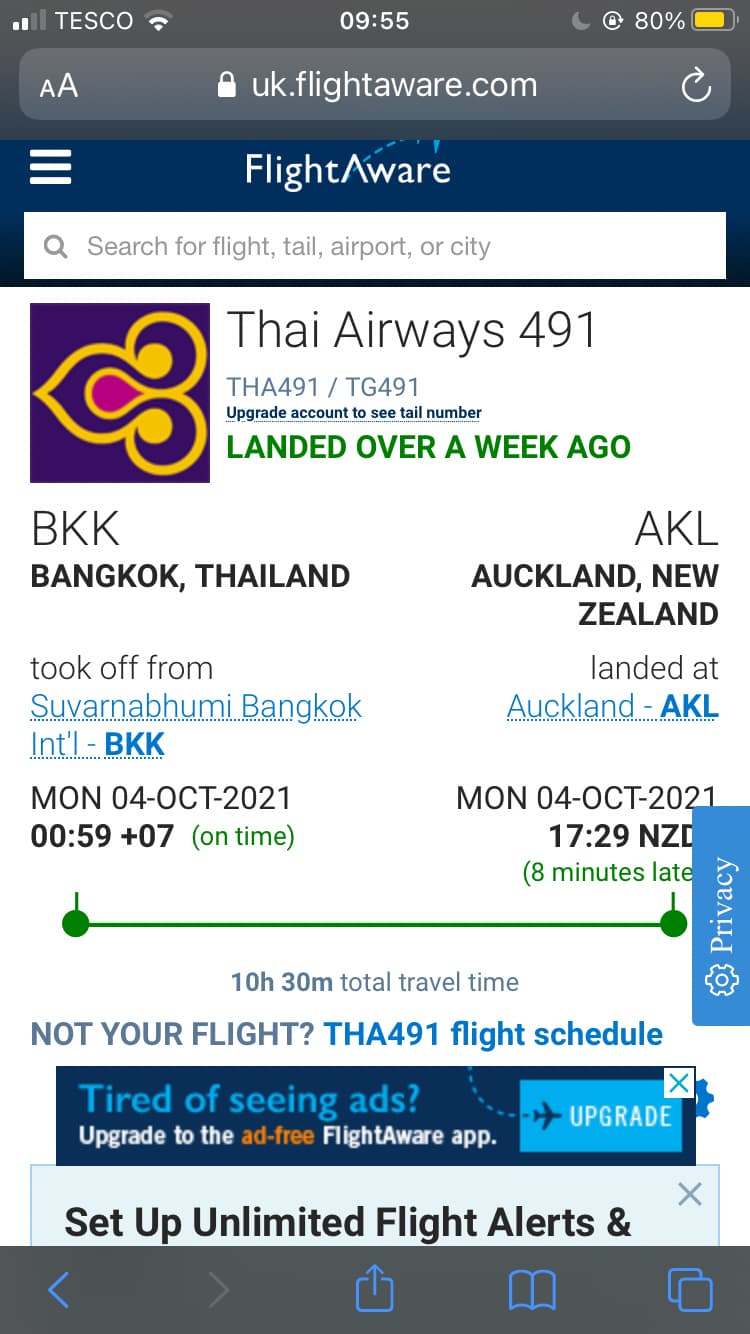Viewport: 750px width, 1334px height.
Task: Show all open Safari tabs
Action: tap(690, 1290)
